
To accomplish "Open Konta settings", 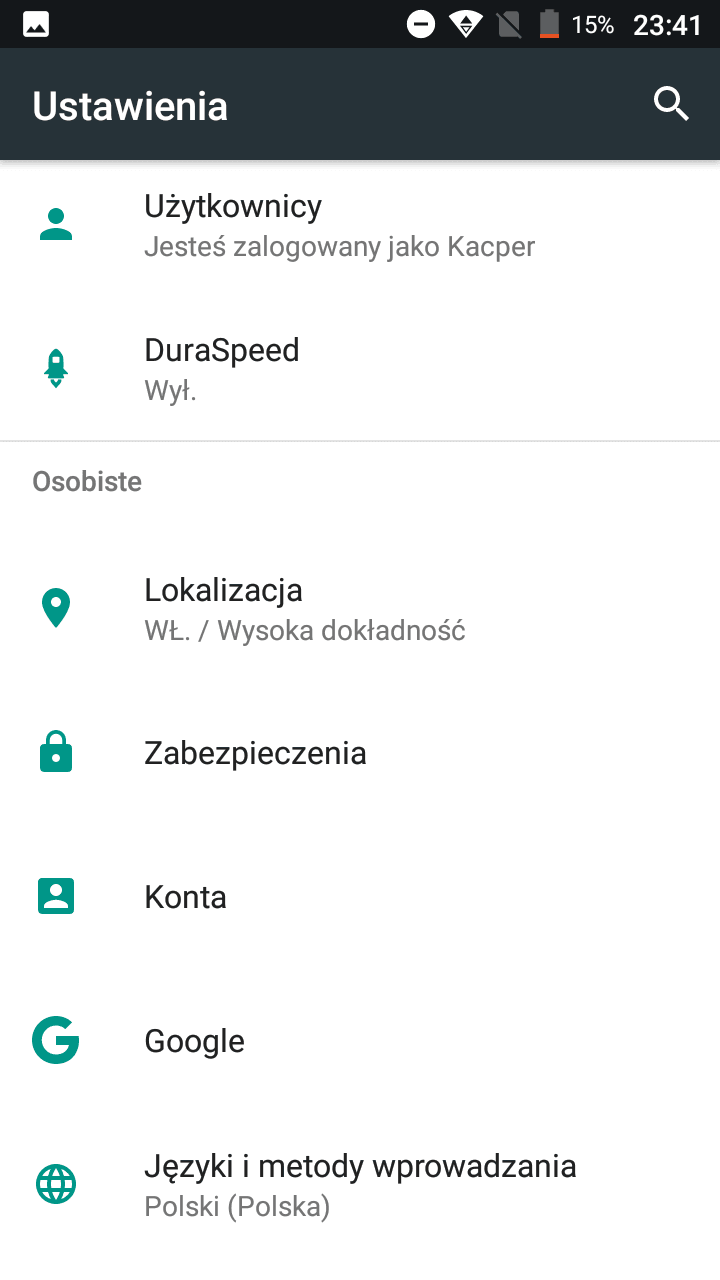I will click(x=360, y=897).
